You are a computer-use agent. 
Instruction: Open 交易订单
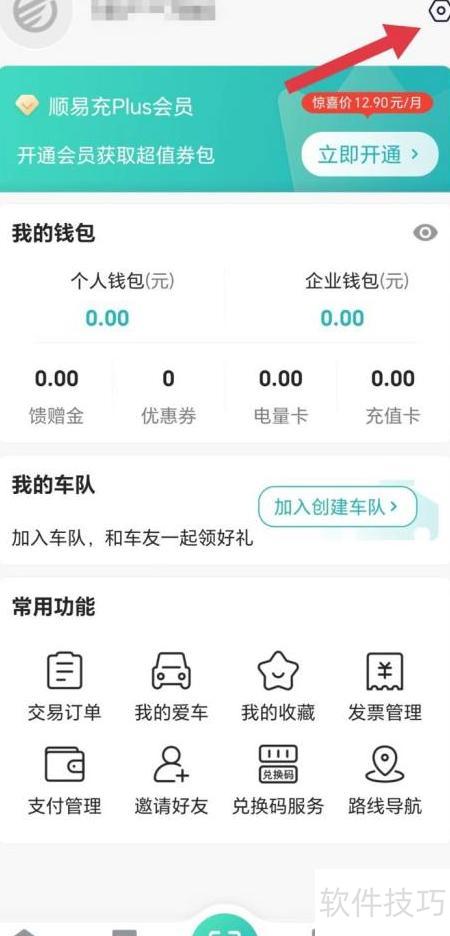[64, 687]
